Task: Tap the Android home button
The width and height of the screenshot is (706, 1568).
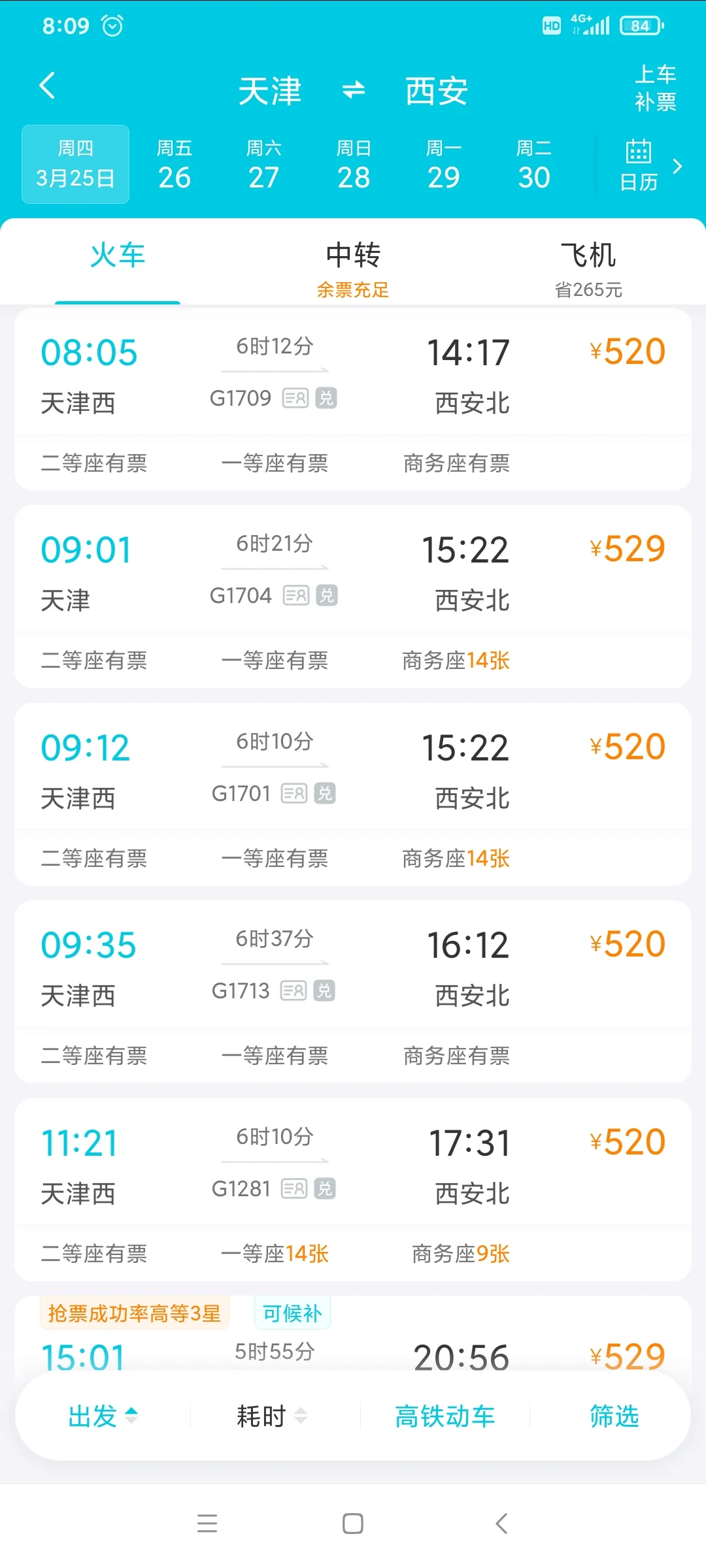Action: click(352, 1524)
